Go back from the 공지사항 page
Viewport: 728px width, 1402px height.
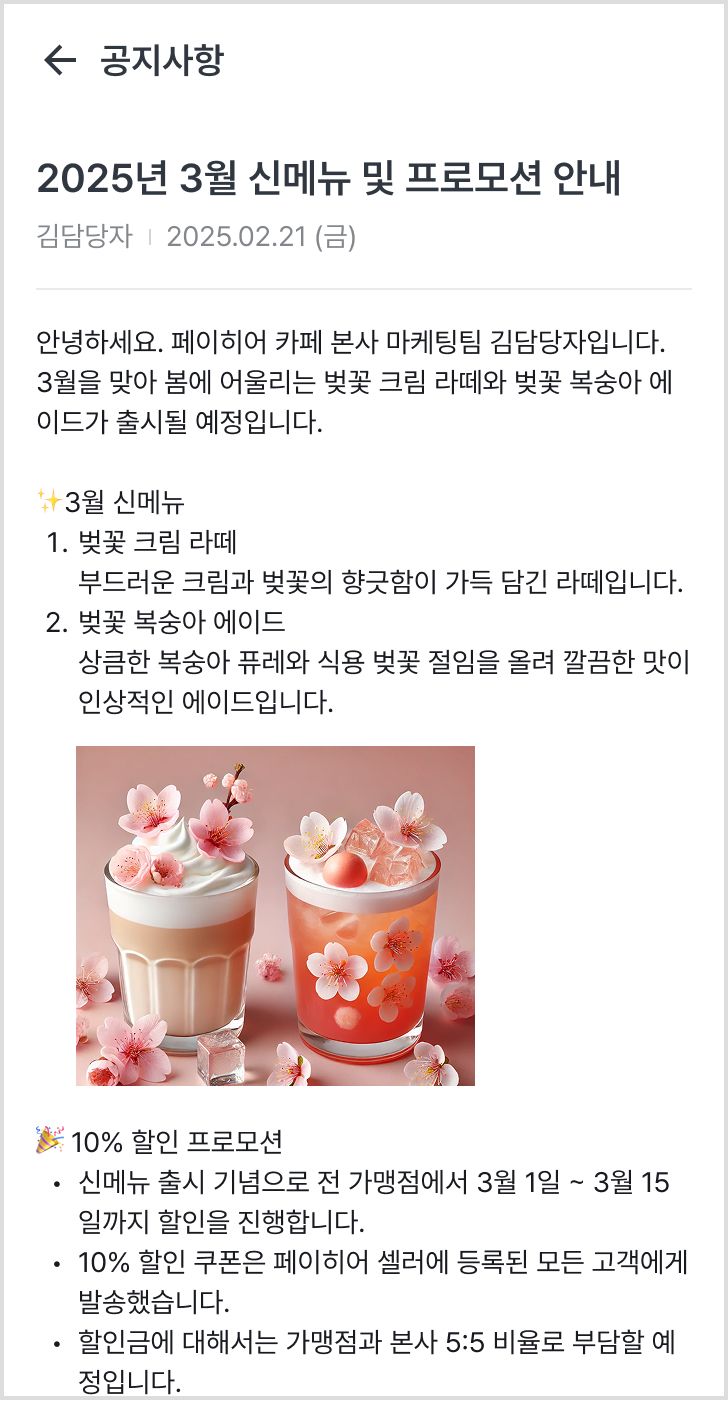(60, 61)
